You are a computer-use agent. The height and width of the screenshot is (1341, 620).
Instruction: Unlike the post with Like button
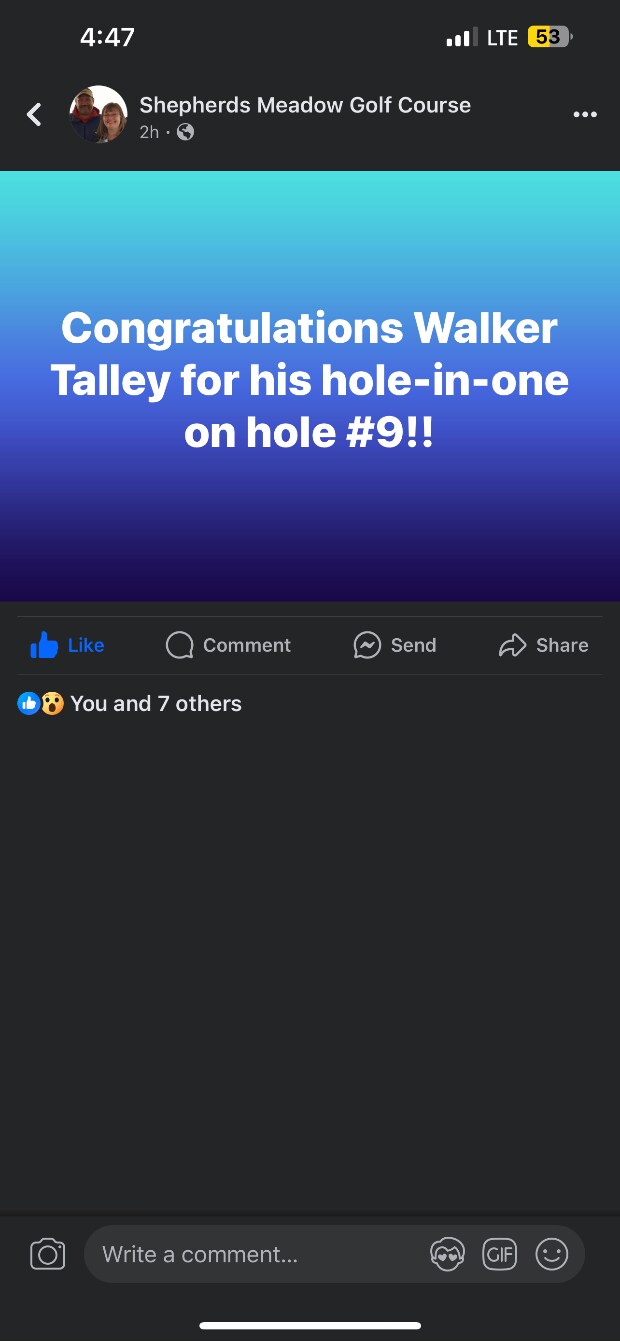click(x=68, y=645)
